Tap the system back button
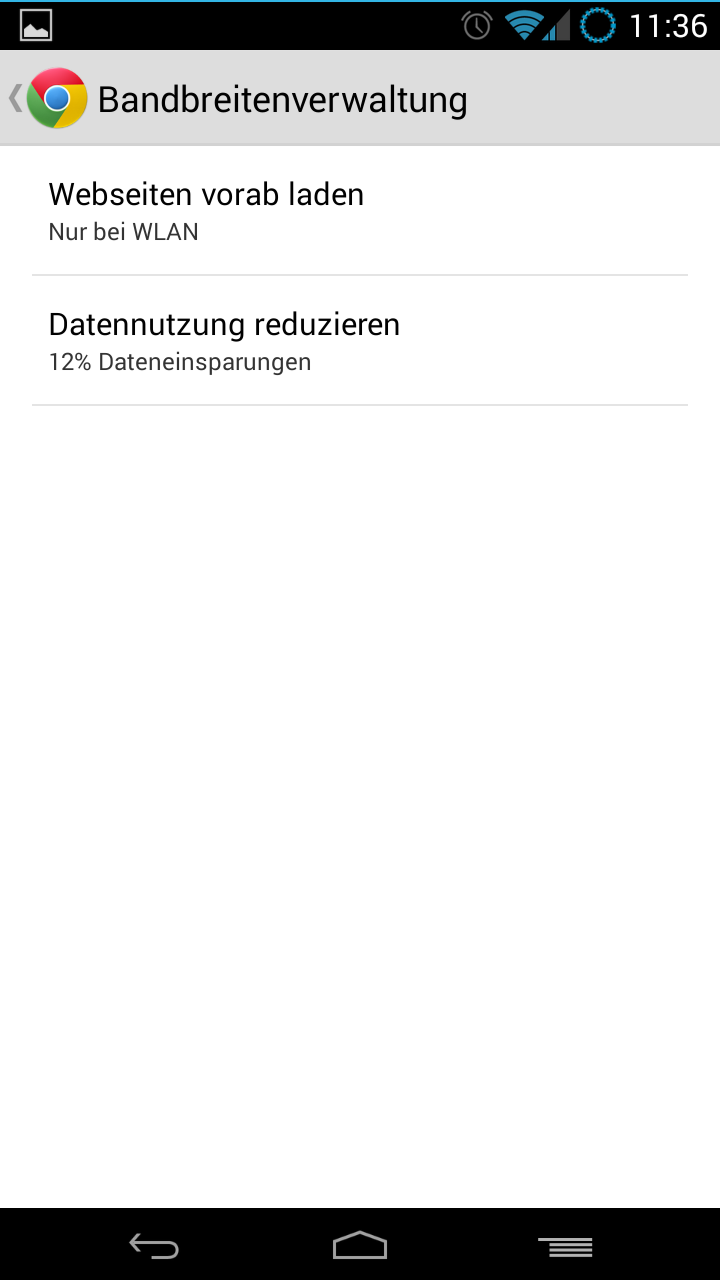 point(154,1246)
